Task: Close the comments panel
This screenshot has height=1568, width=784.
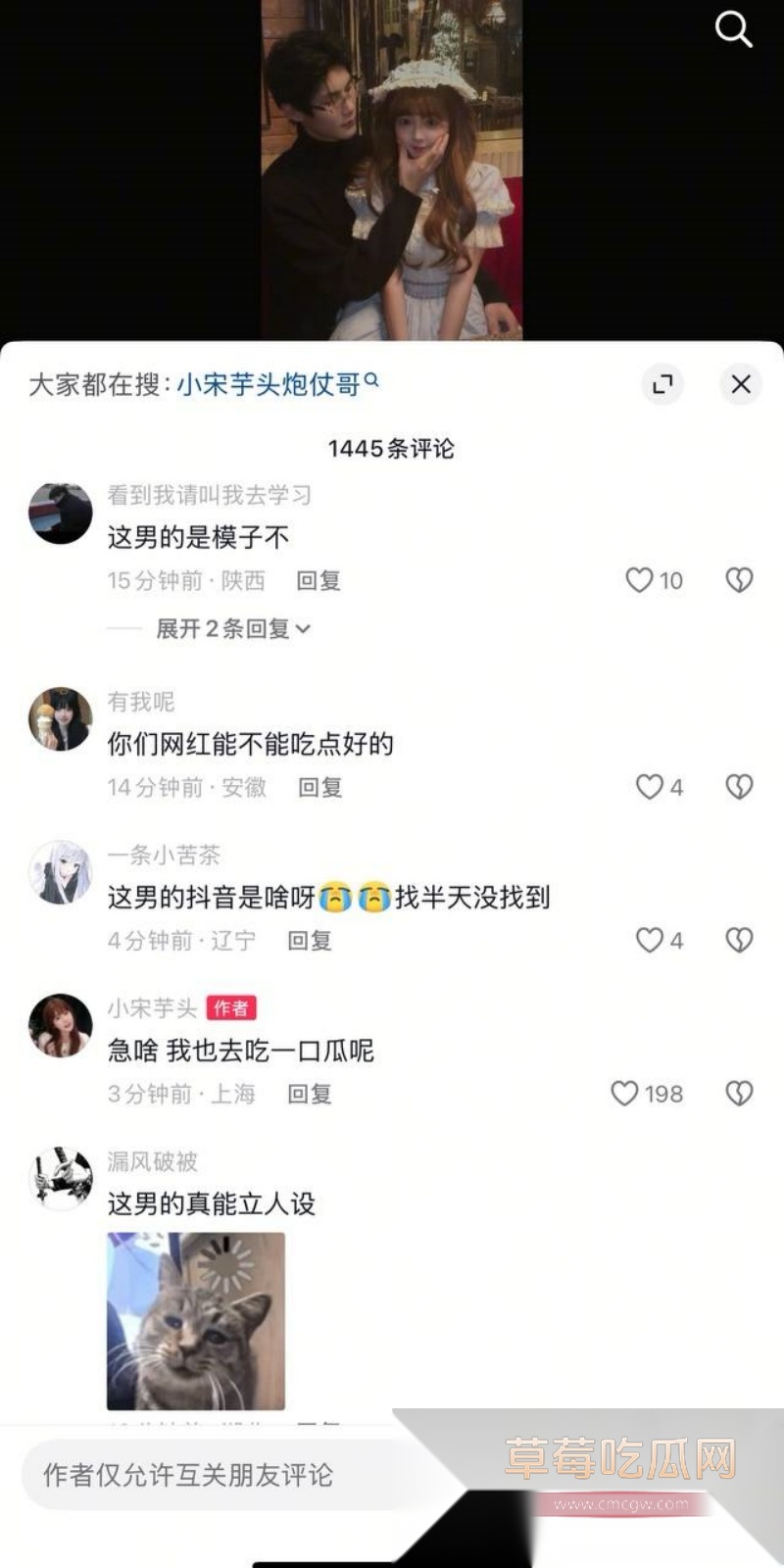Action: click(x=740, y=385)
